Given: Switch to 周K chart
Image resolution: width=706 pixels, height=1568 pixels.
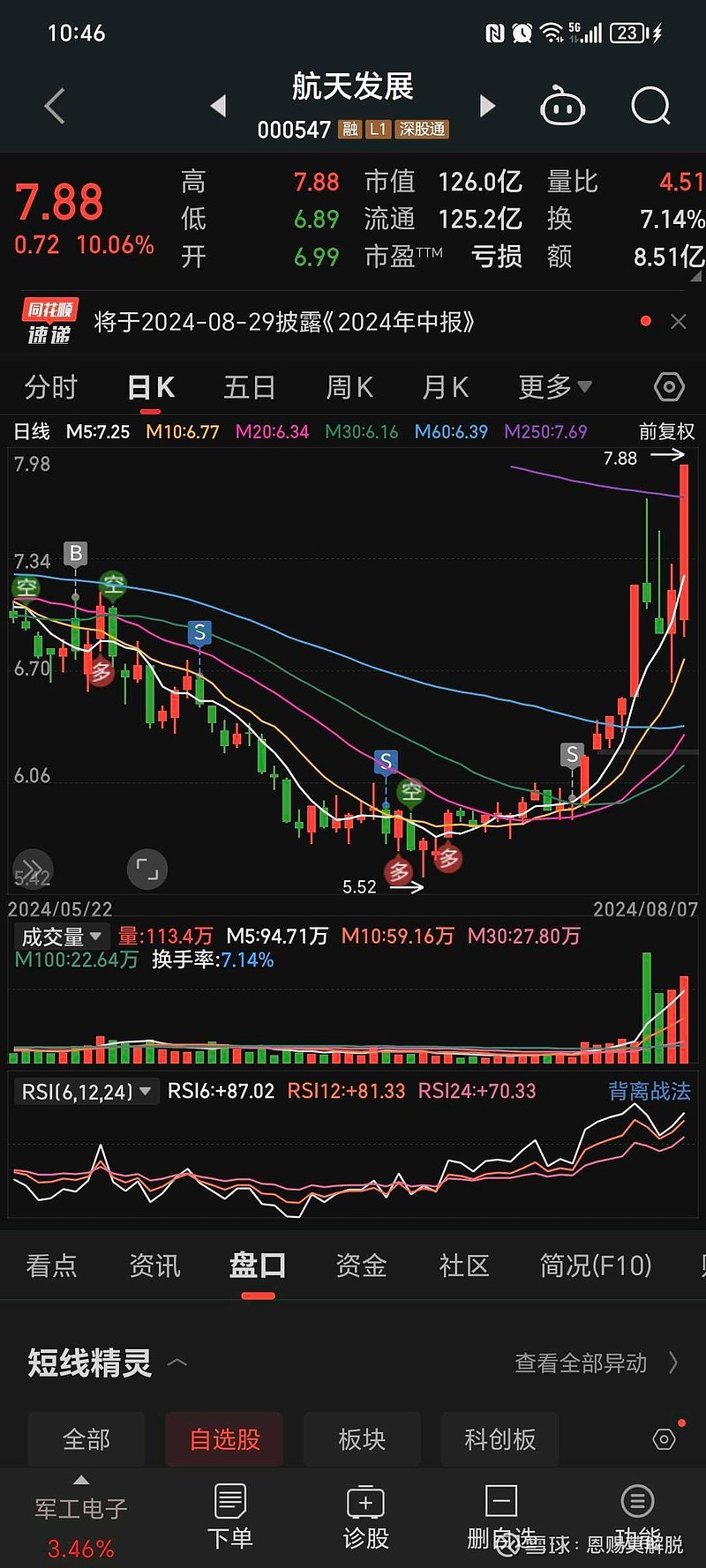Looking at the screenshot, I should 349,387.
